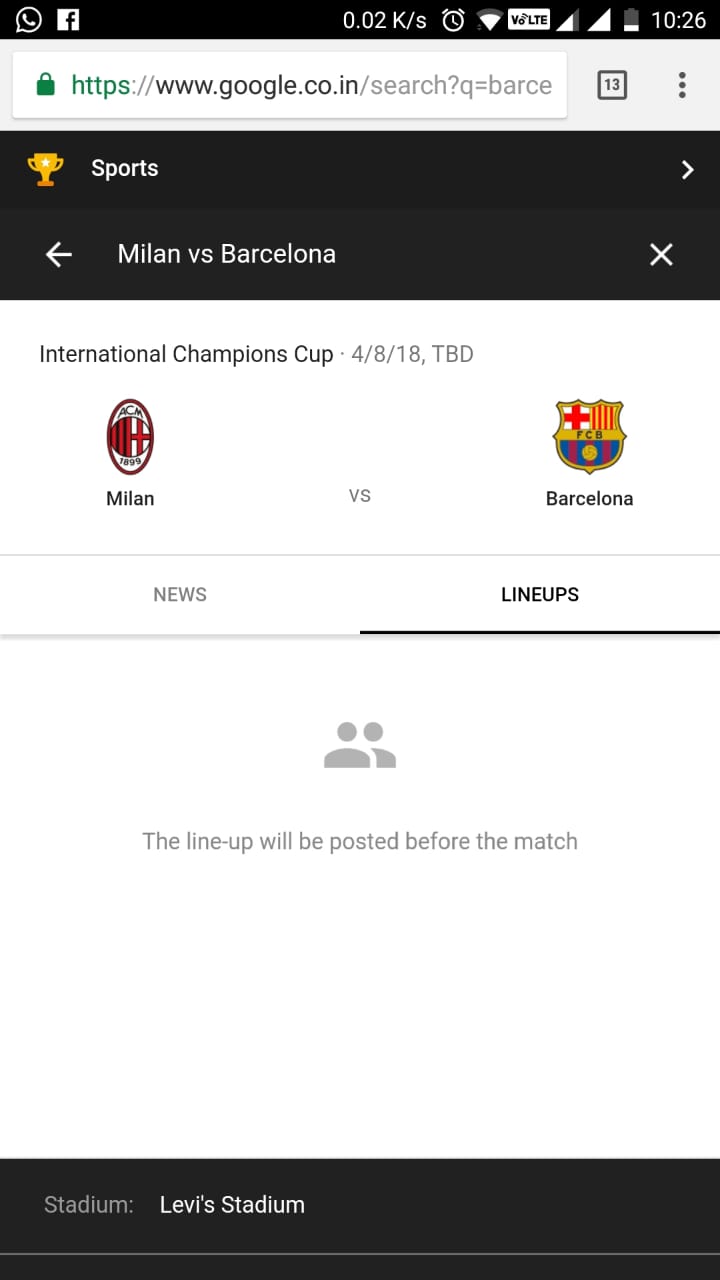Switch to the News tab

(180, 594)
